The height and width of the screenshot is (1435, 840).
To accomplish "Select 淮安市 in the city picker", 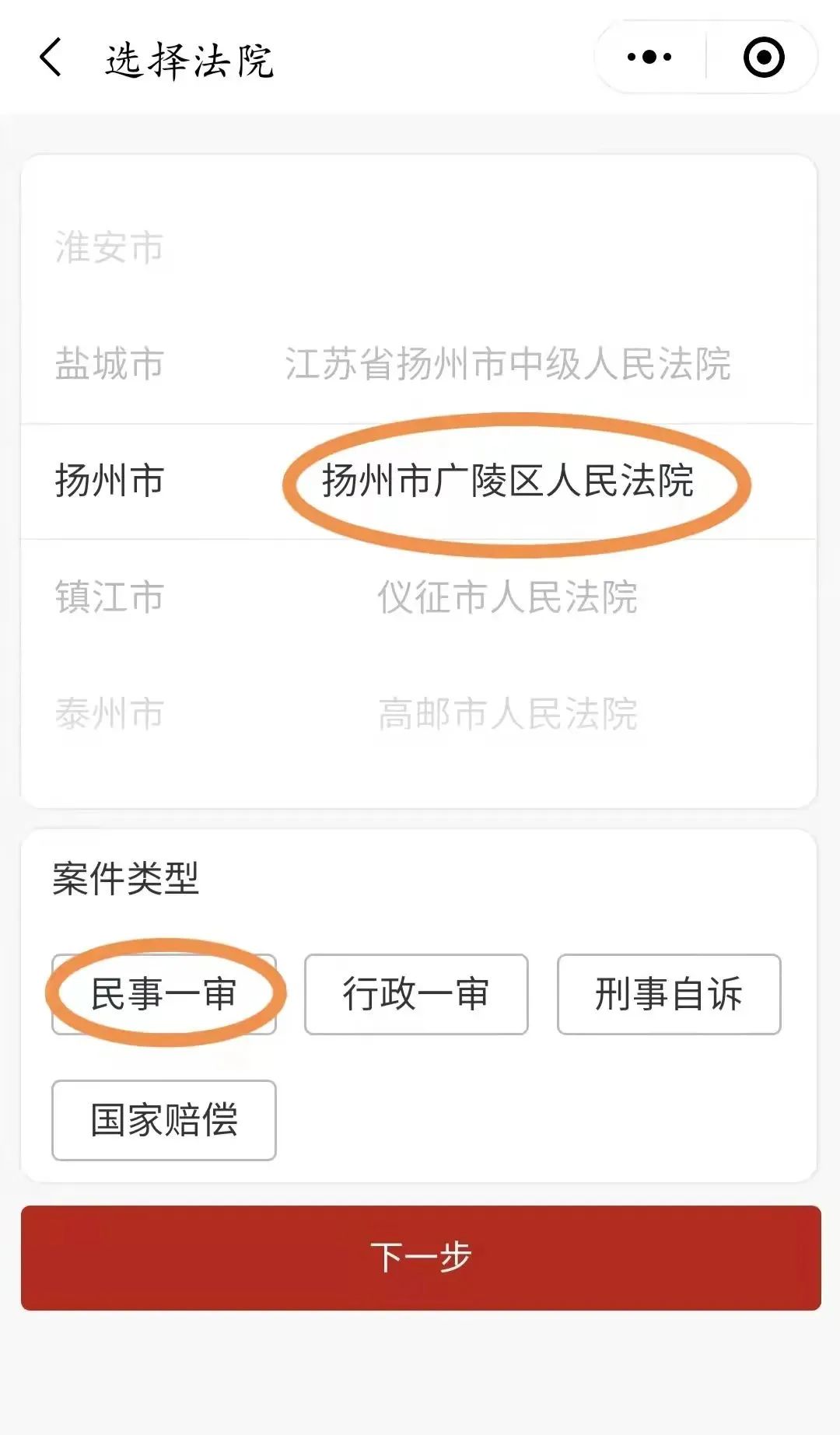I will pos(110,248).
